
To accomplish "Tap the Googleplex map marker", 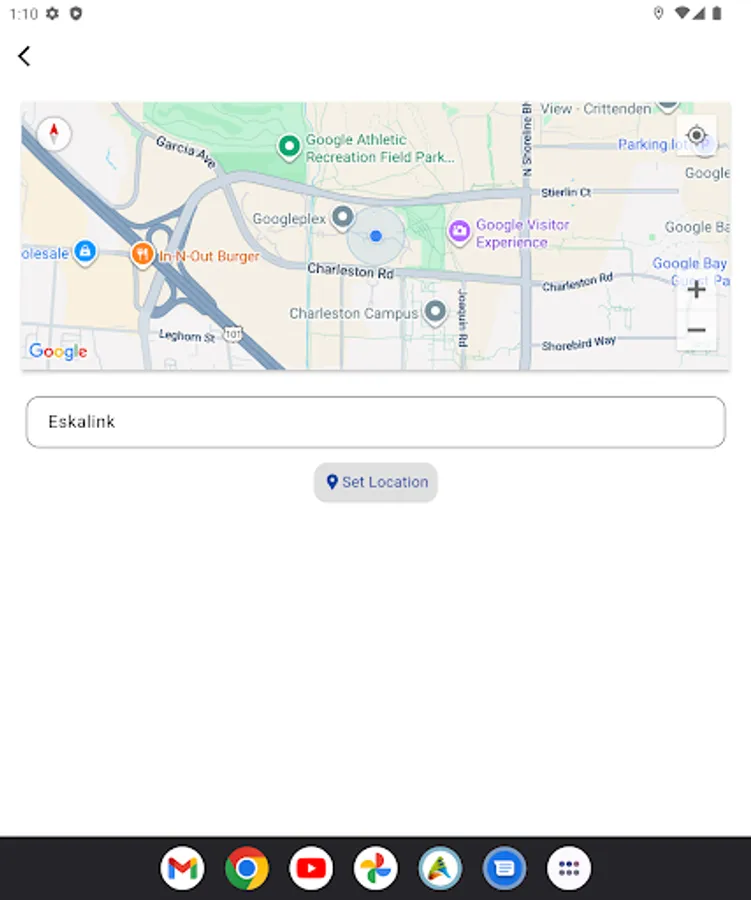I will 344,216.
